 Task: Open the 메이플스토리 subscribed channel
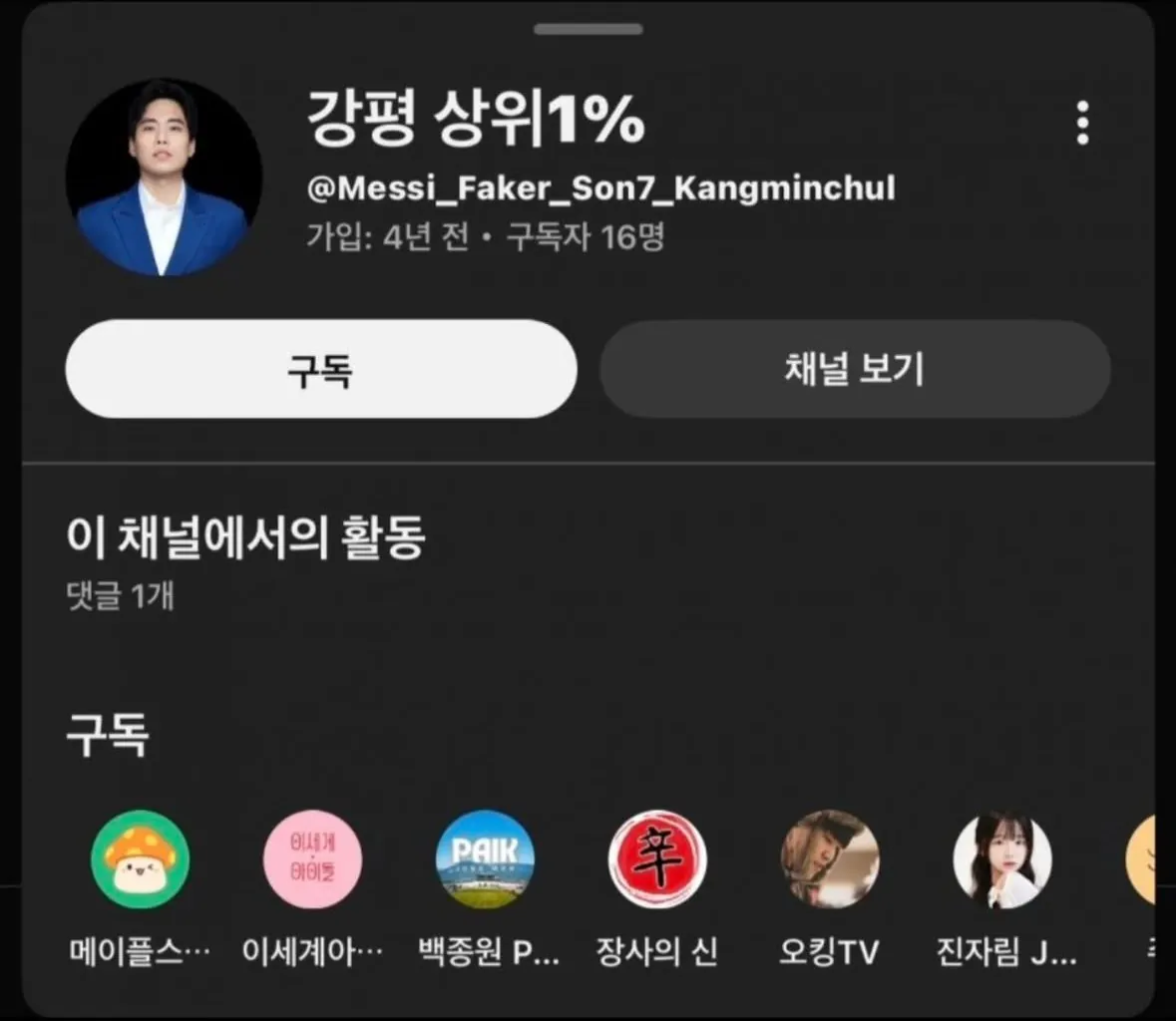tap(140, 858)
